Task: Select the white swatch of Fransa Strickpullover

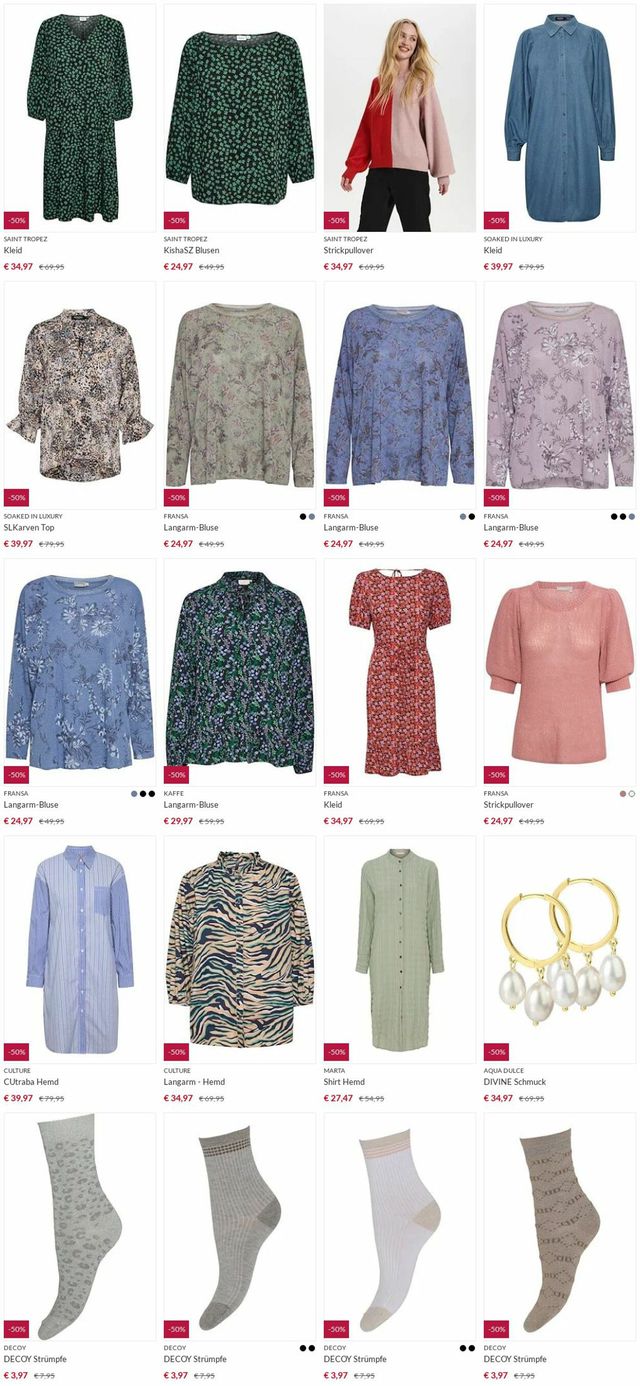Action: [632, 794]
